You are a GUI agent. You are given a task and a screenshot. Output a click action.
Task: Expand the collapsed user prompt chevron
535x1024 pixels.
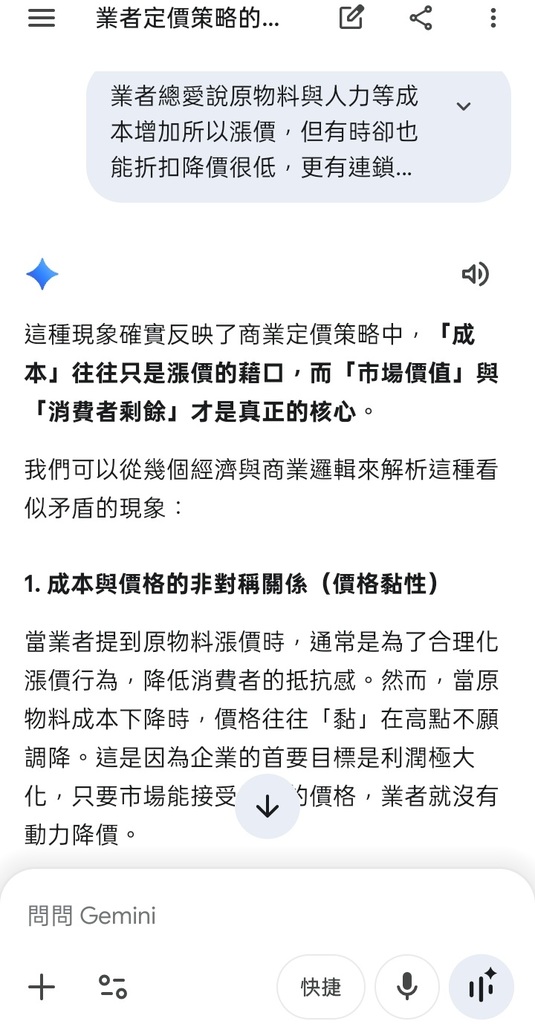click(463, 106)
